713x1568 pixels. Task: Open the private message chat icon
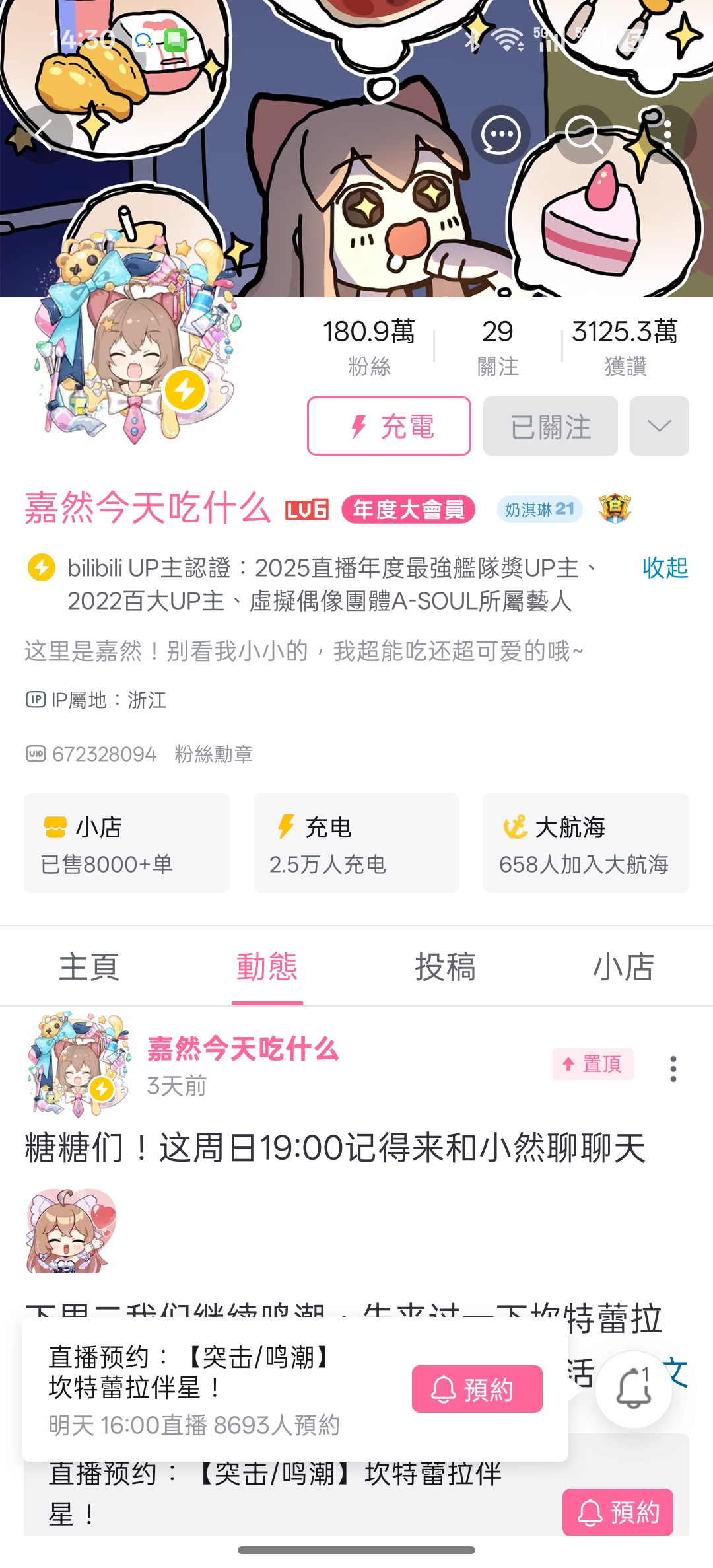pyautogui.click(x=501, y=135)
